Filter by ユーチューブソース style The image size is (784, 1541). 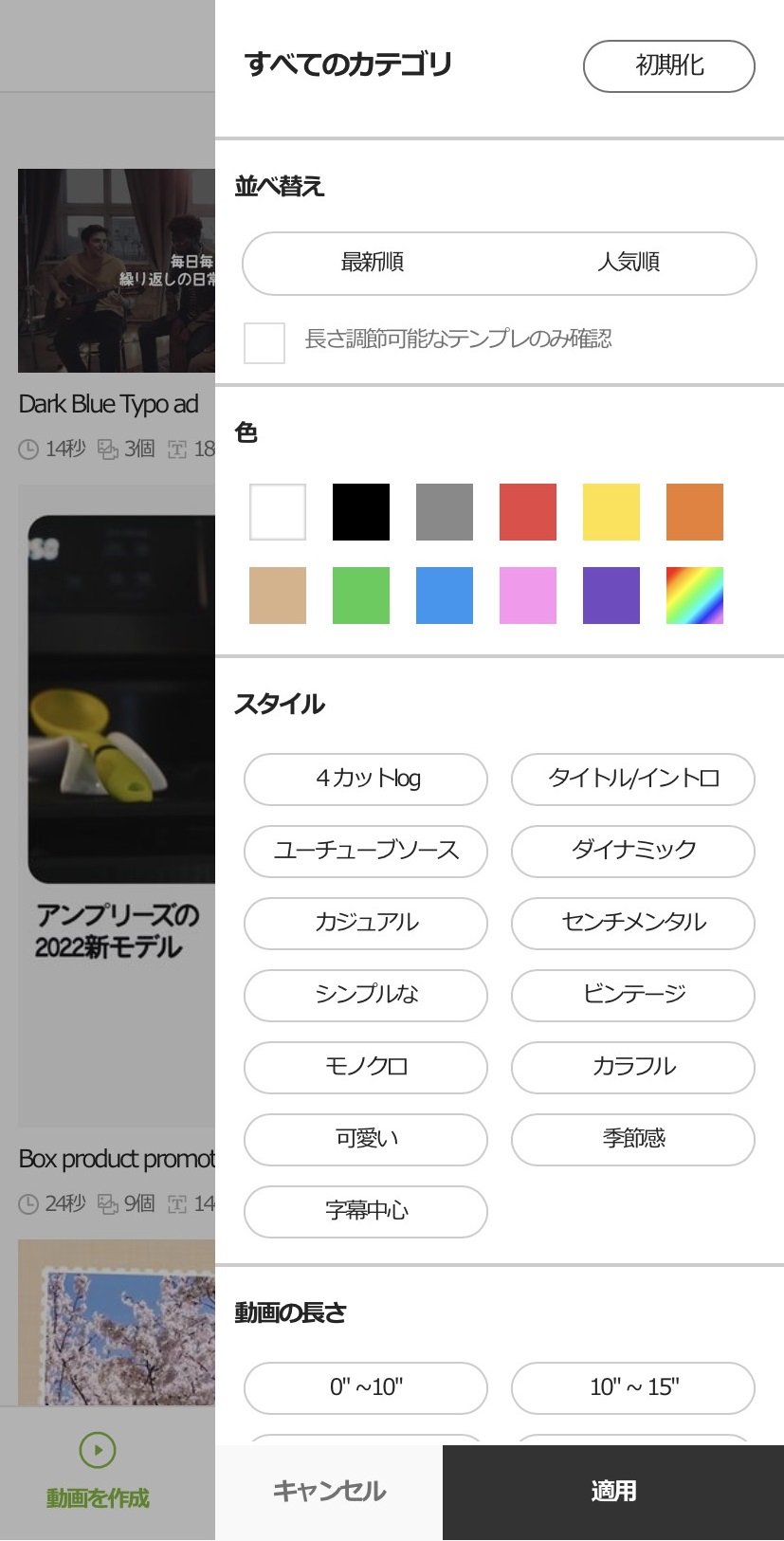[x=366, y=851]
